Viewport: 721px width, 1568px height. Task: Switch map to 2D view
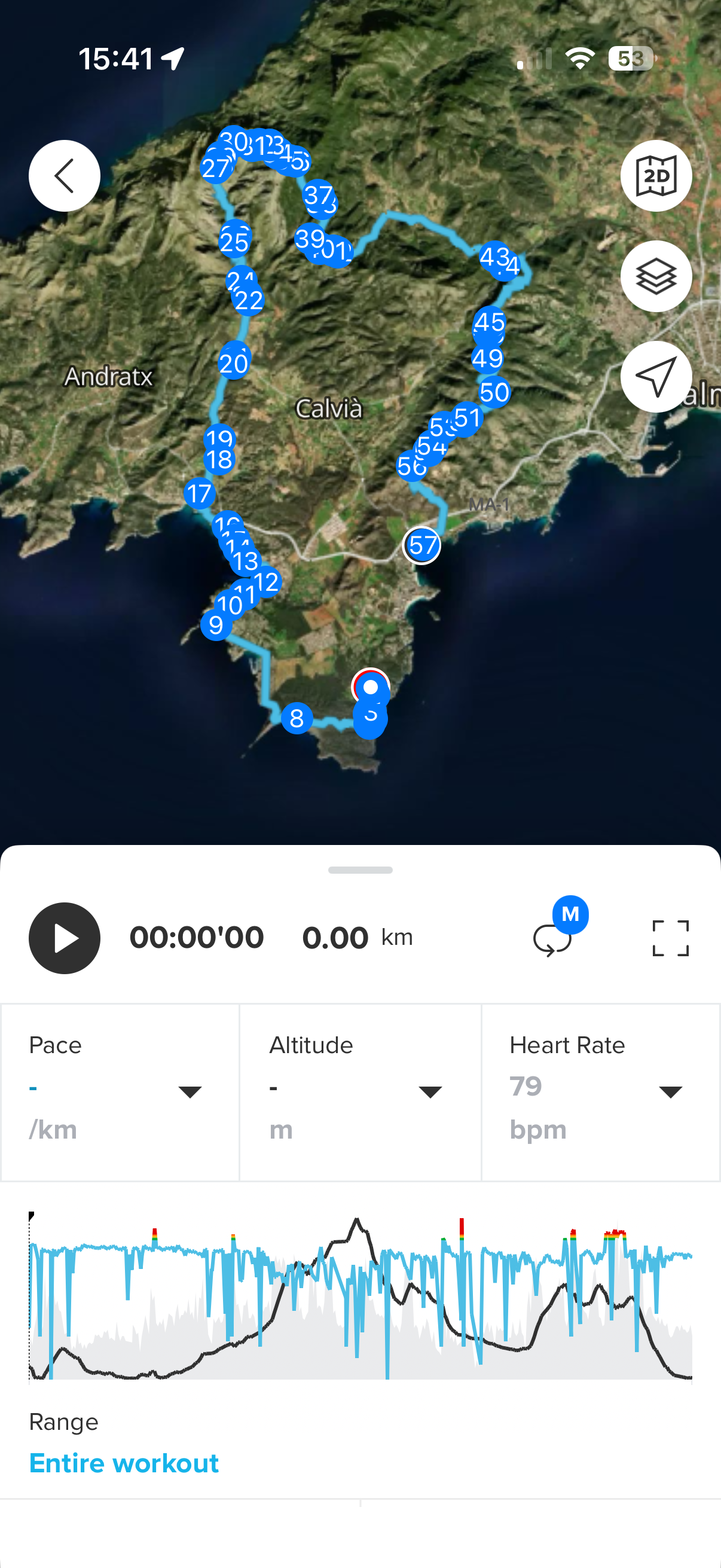(x=656, y=176)
